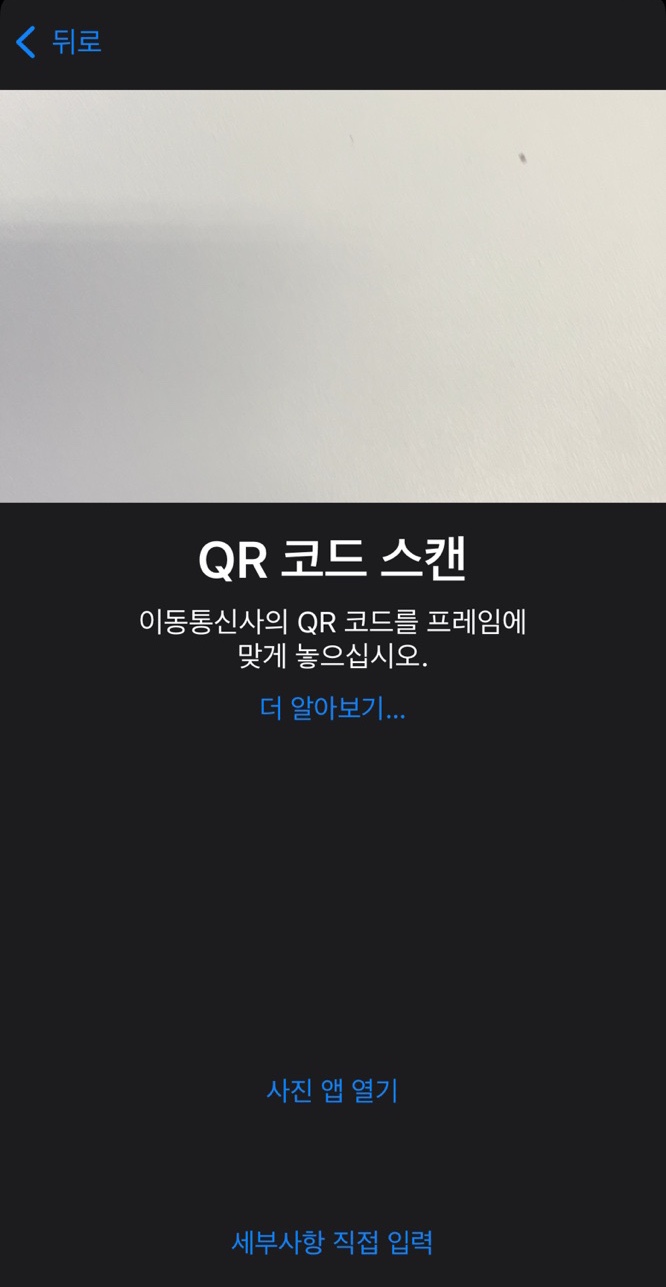Open the 더 알아보기 link
Image resolution: width=666 pixels, height=1287 pixels.
point(332,709)
